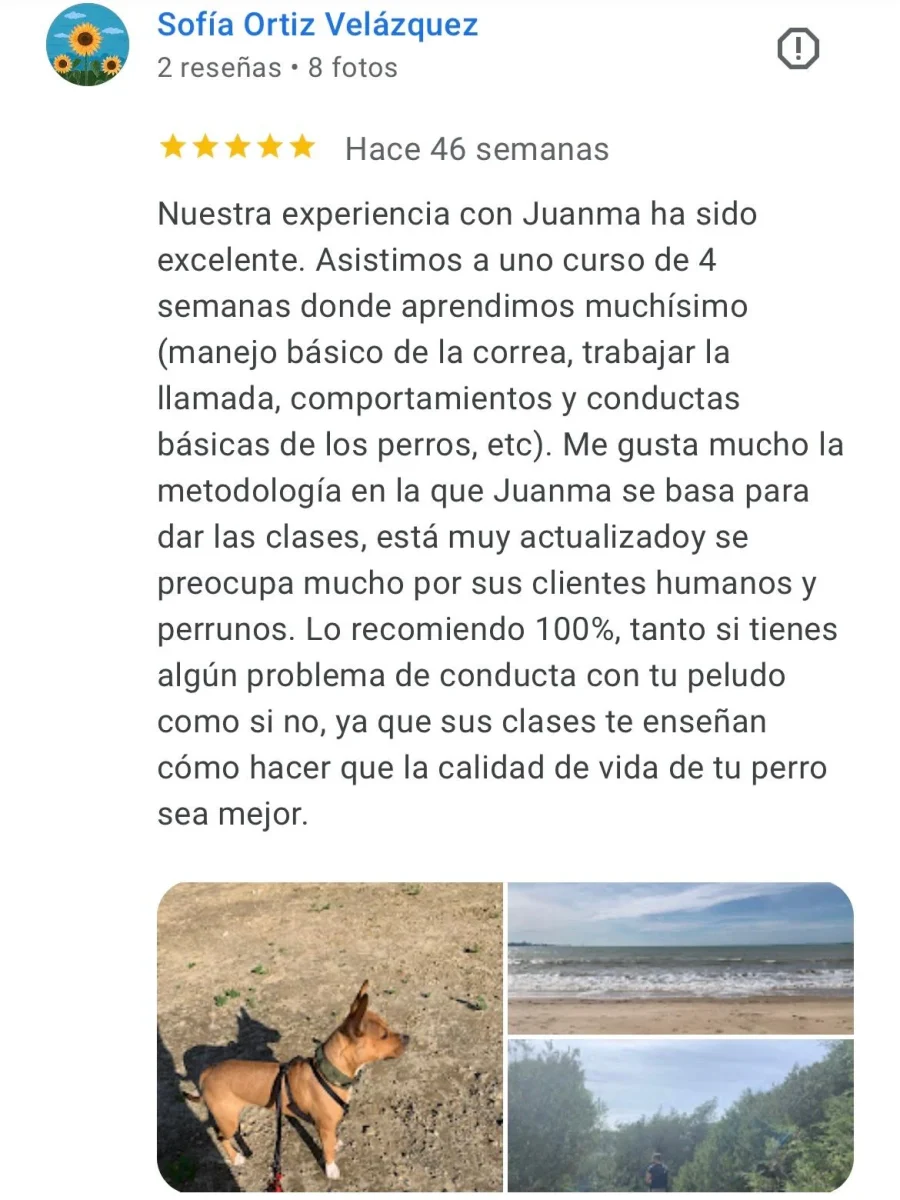Open reviewer name Sofía Ortiz Velázquez
The image size is (900, 1200).
click(317, 25)
